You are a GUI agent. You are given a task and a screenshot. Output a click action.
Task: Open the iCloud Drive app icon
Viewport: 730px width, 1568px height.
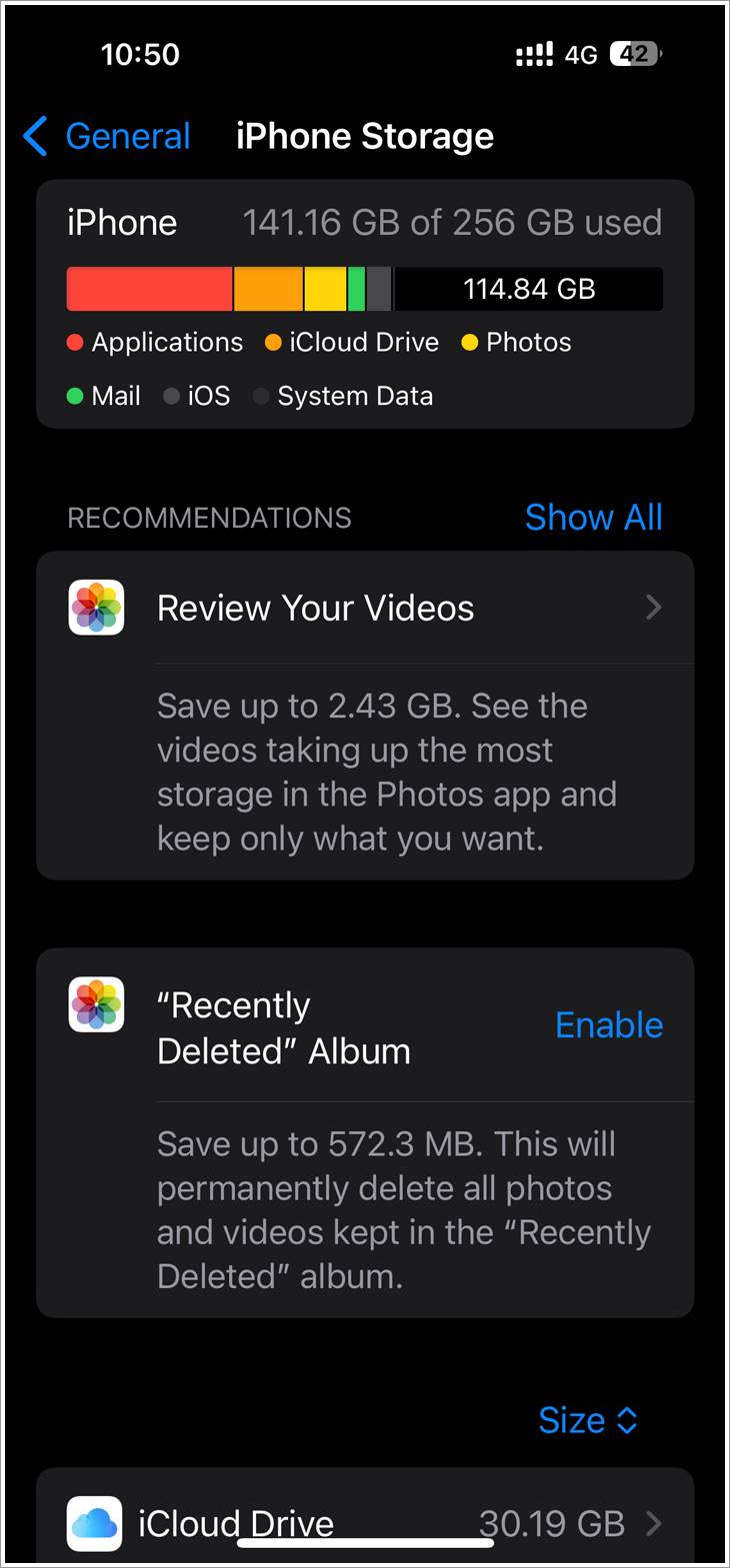[x=95, y=1523]
